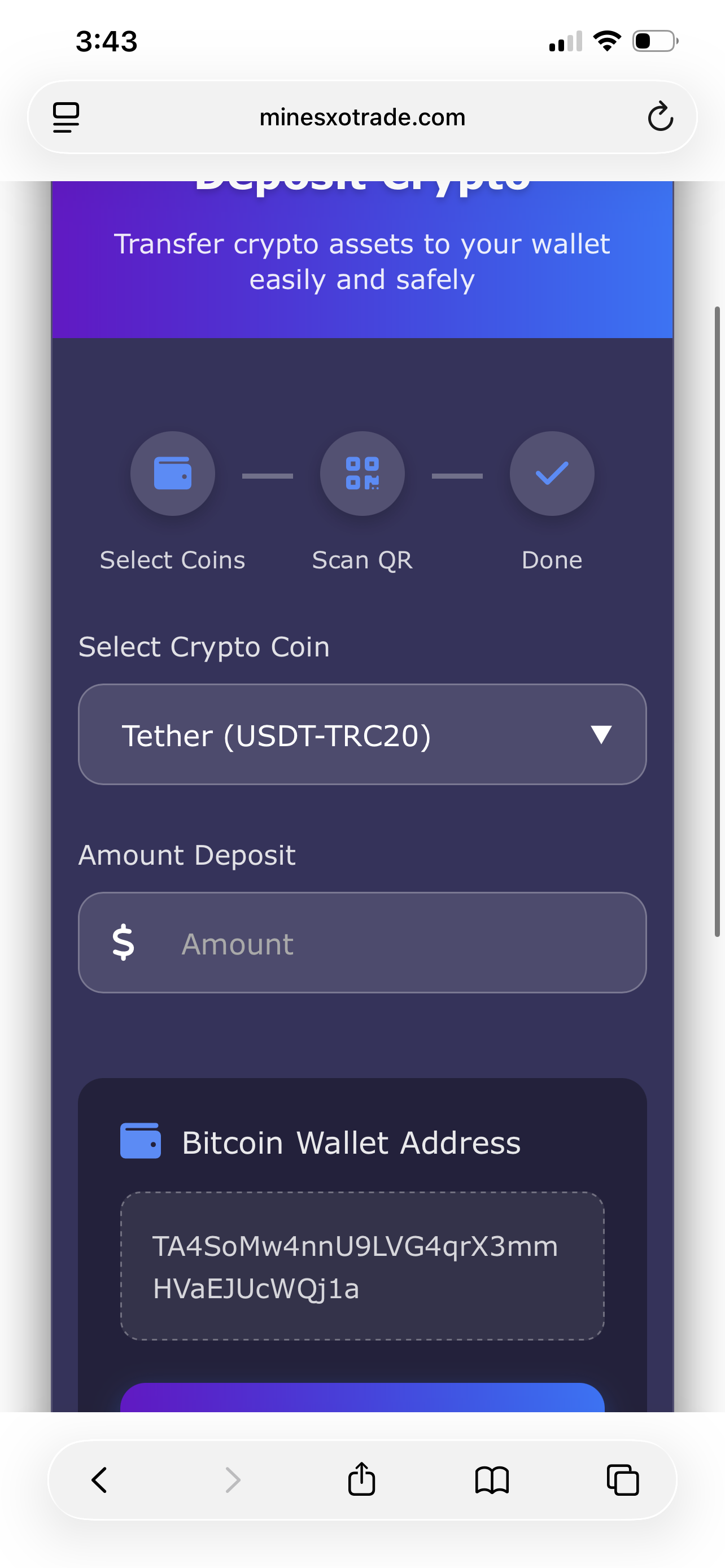The width and height of the screenshot is (725, 1568).
Task: Reload the minesxotrade.com page
Action: [x=660, y=117]
